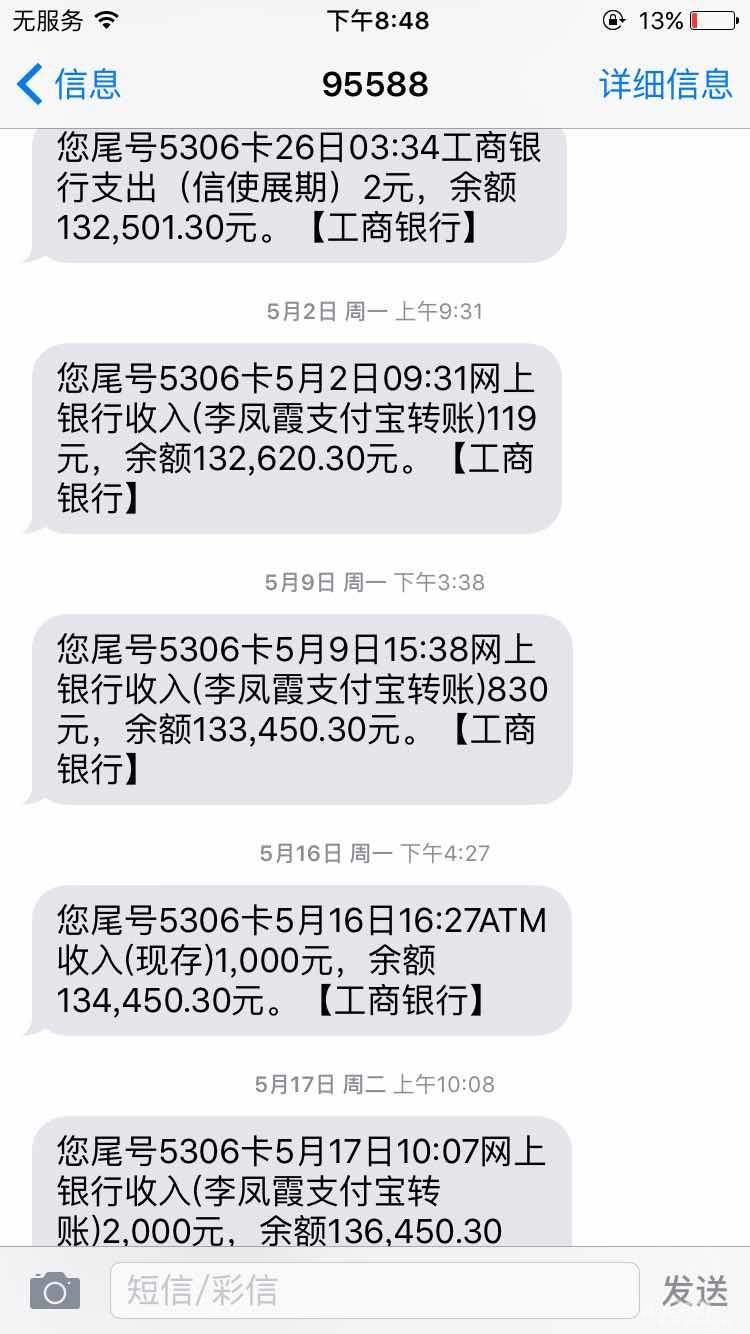Screen dimensions: 750x1334
Task: Open the camera attachment icon
Action: [55, 1290]
